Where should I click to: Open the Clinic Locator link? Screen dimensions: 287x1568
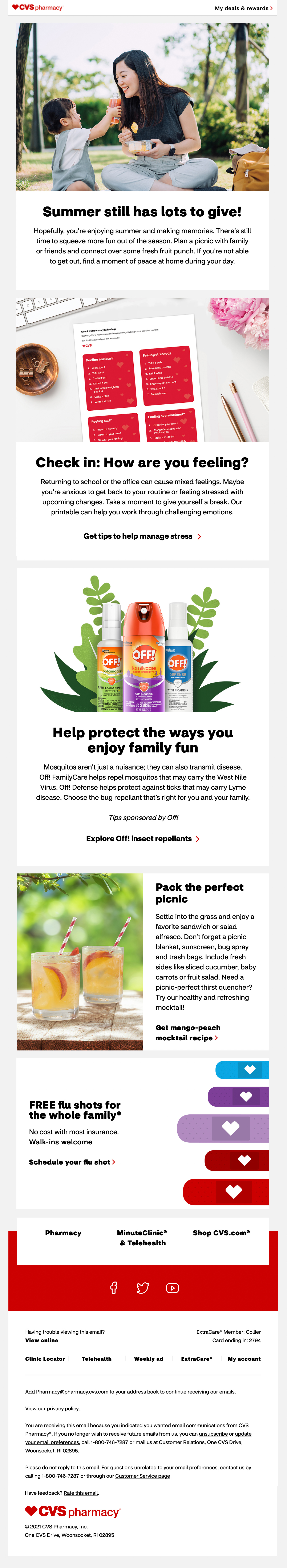(x=45, y=1359)
